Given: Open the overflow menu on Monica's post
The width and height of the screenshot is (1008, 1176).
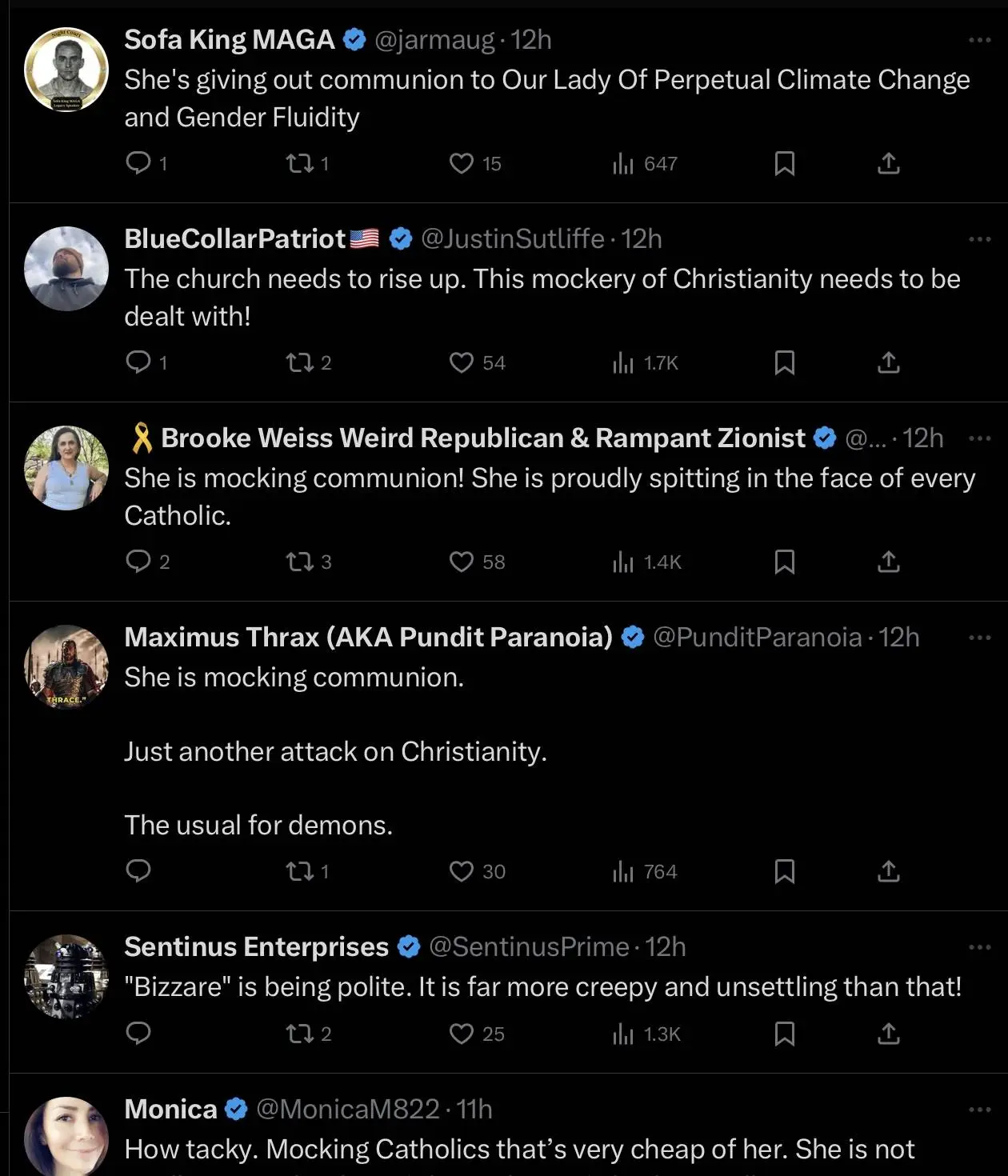Looking at the screenshot, I should [x=979, y=1110].
